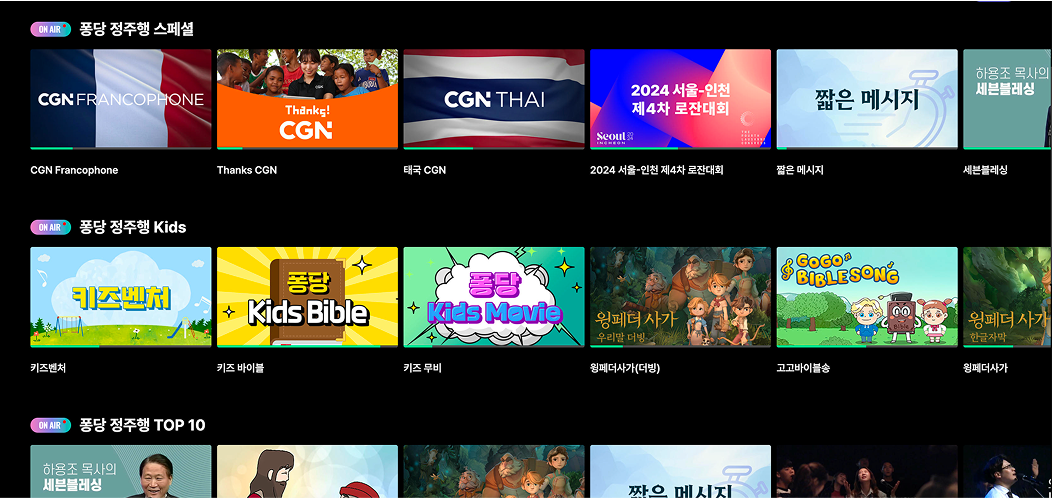
Task: Open the 키즈 바이블 channel
Action: click(307, 297)
